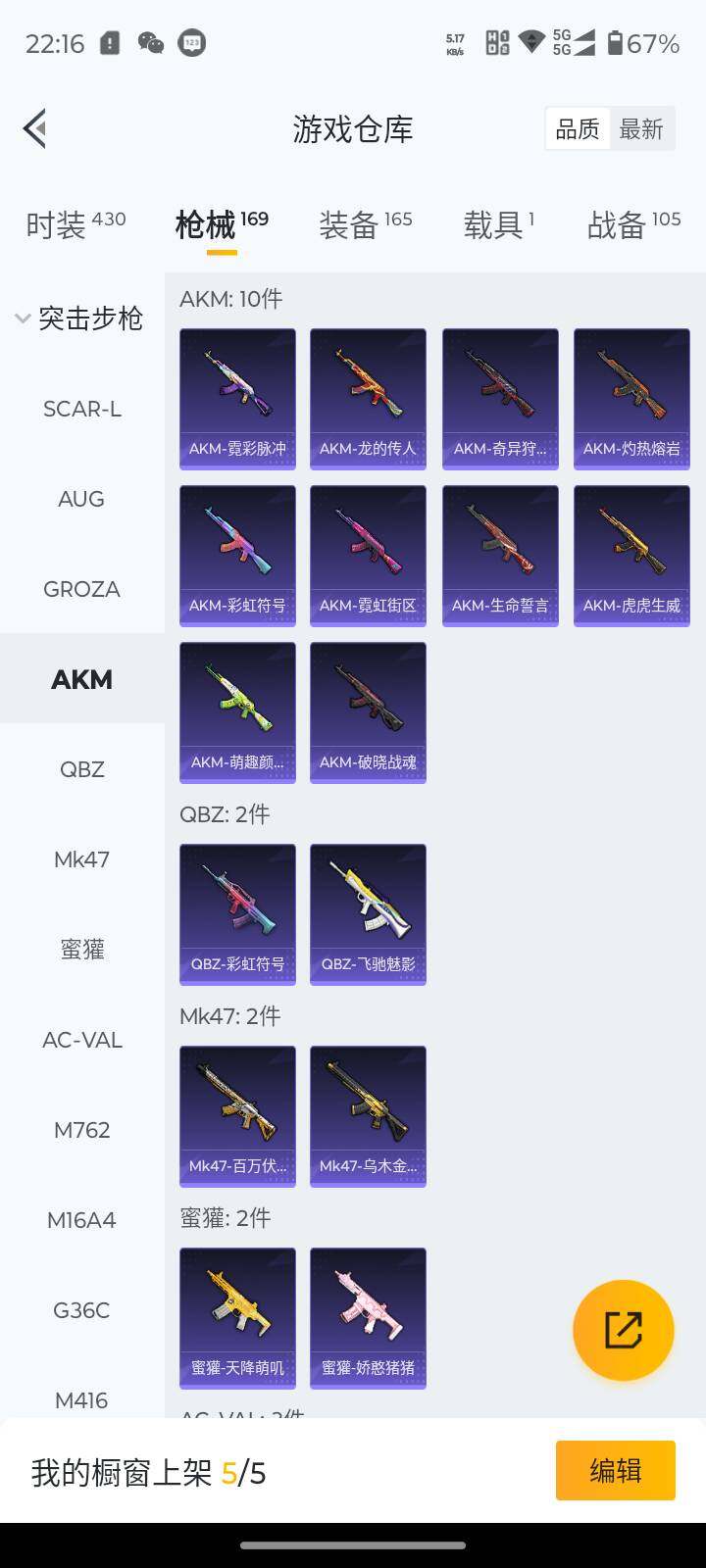This screenshot has height=1568, width=706.
Task: Switch to the 装备 tab
Action: coord(365,224)
